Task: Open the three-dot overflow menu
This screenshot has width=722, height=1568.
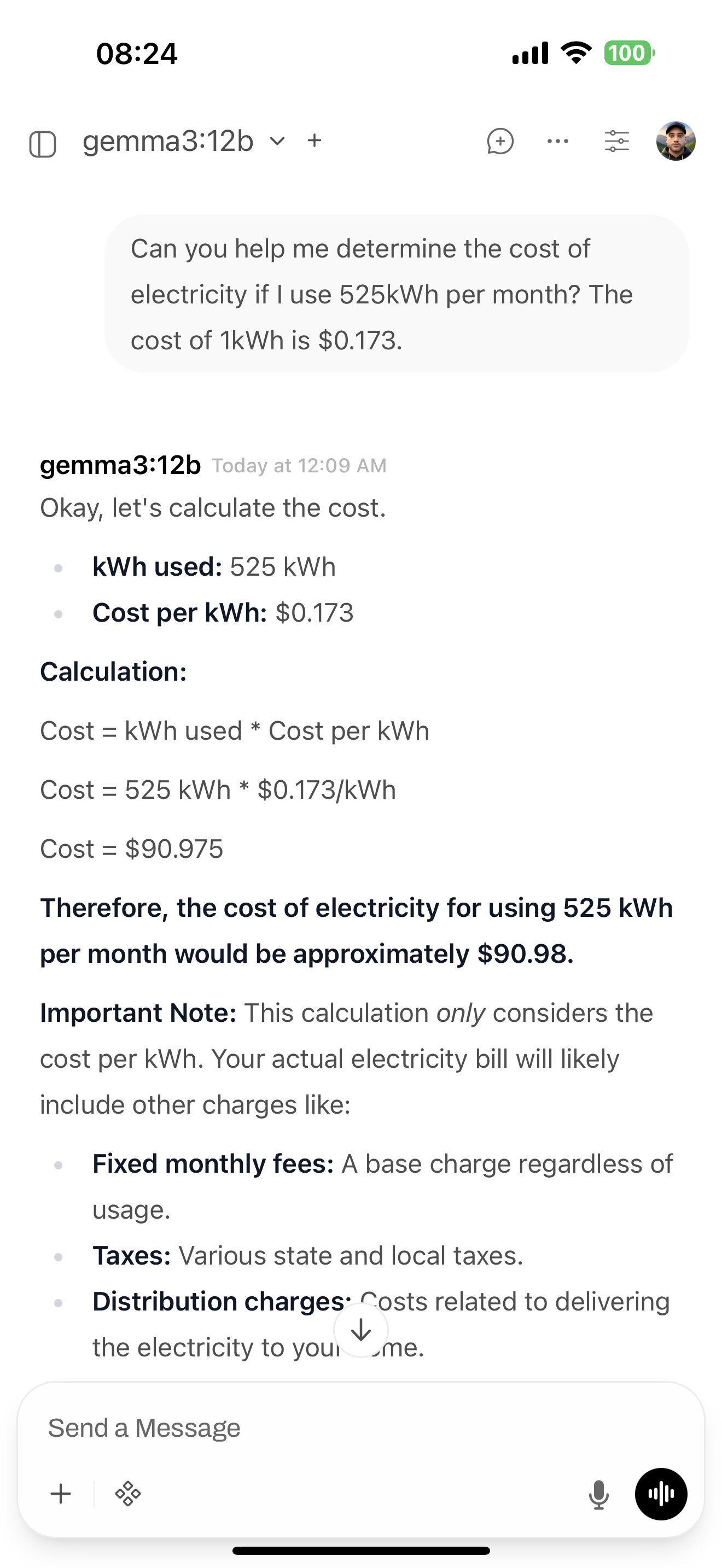Action: pos(557,141)
